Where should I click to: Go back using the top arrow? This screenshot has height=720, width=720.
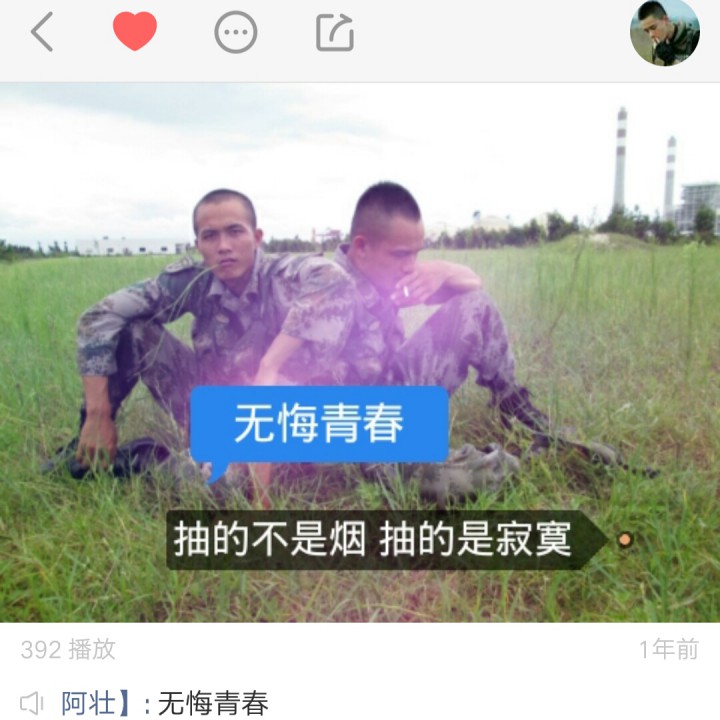[41, 33]
